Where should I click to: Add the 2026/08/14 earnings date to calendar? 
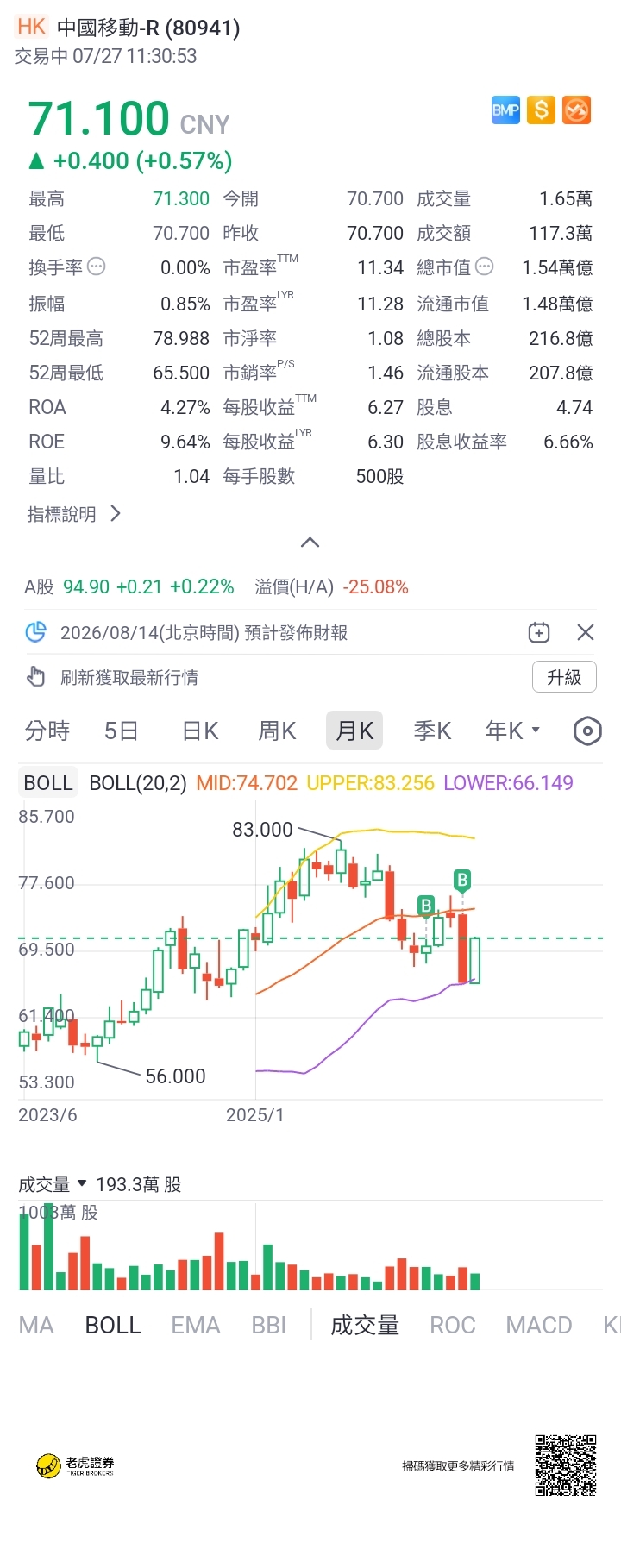point(539,632)
